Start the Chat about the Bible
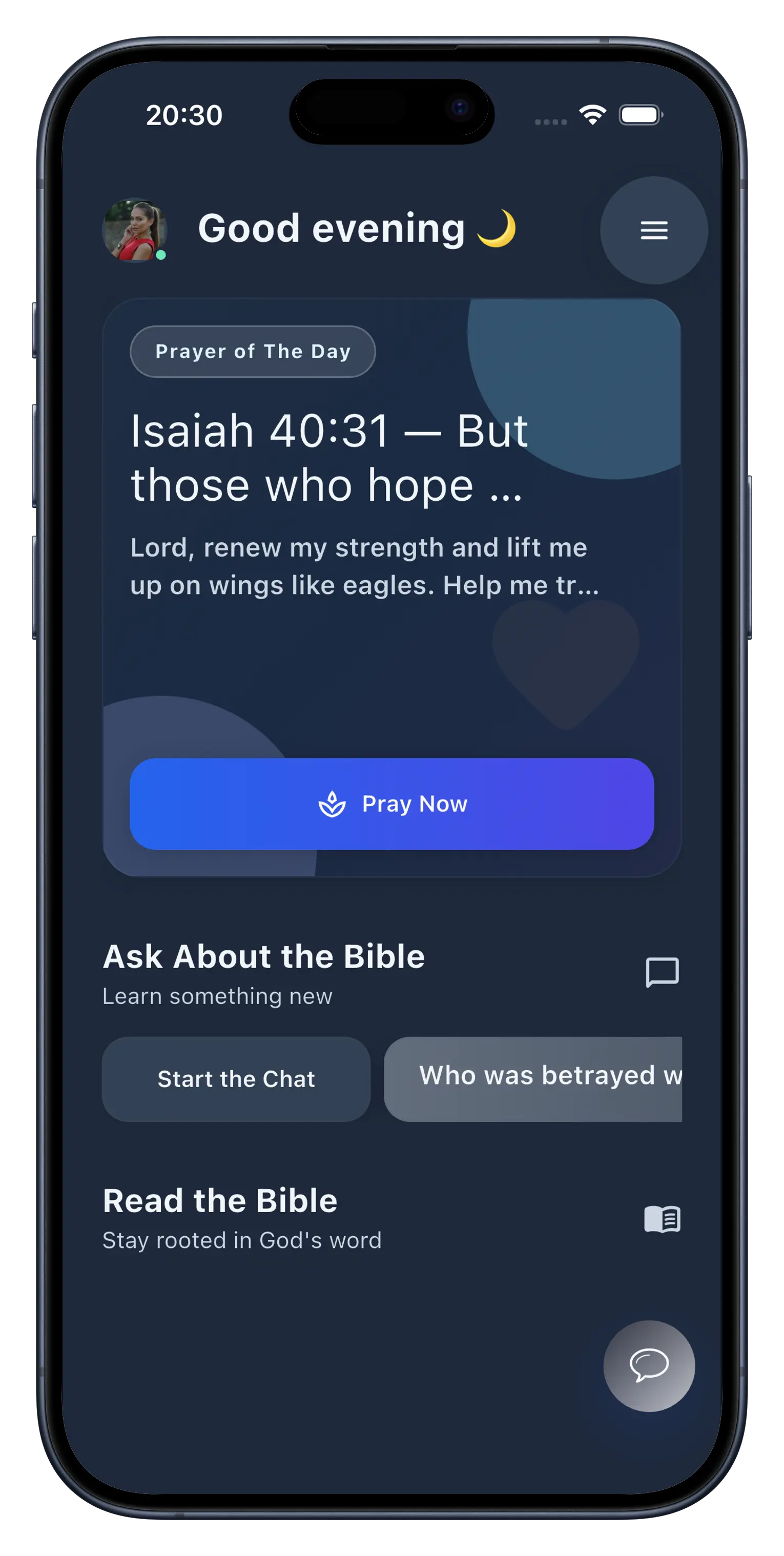The image size is (784, 1556). [236, 1079]
